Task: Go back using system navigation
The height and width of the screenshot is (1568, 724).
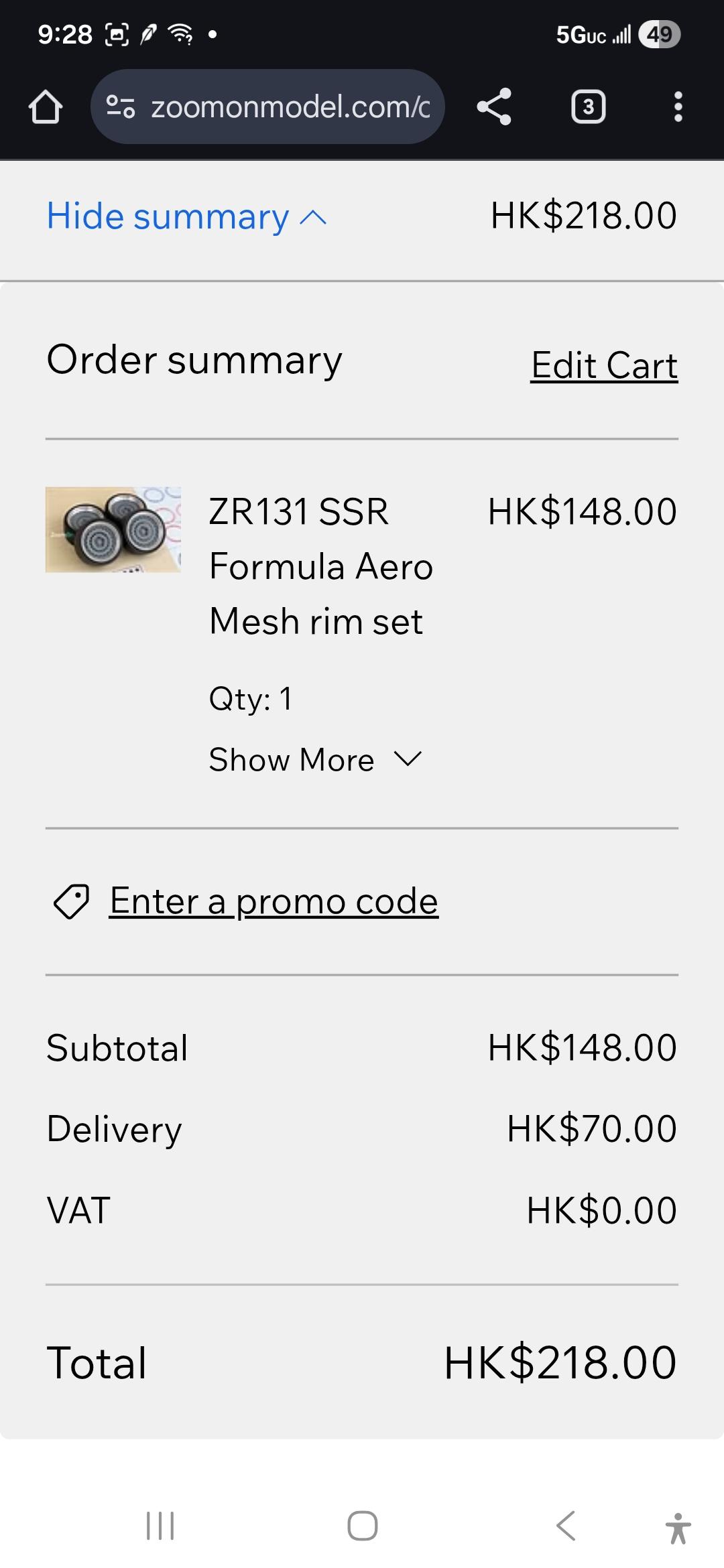Action: 565,1526
